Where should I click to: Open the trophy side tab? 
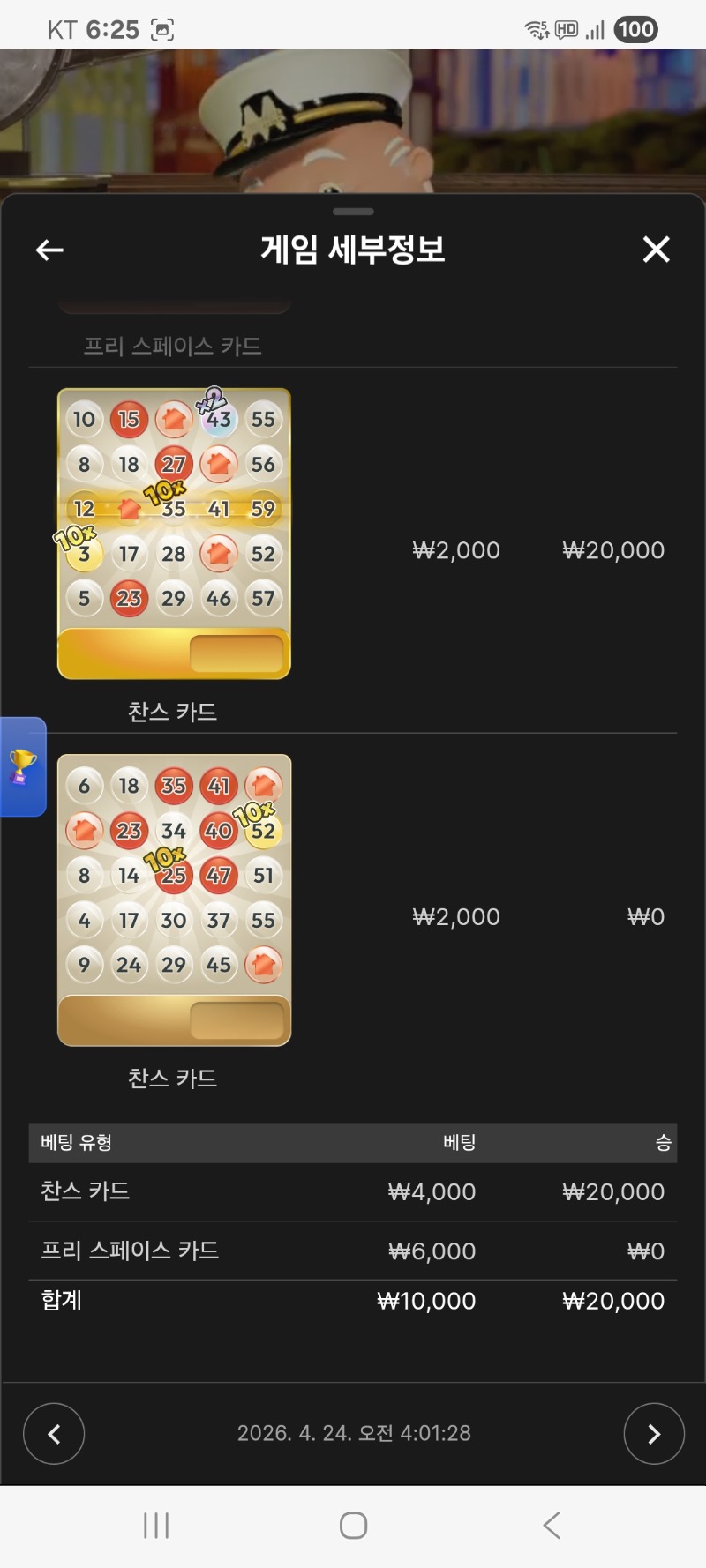(22, 766)
